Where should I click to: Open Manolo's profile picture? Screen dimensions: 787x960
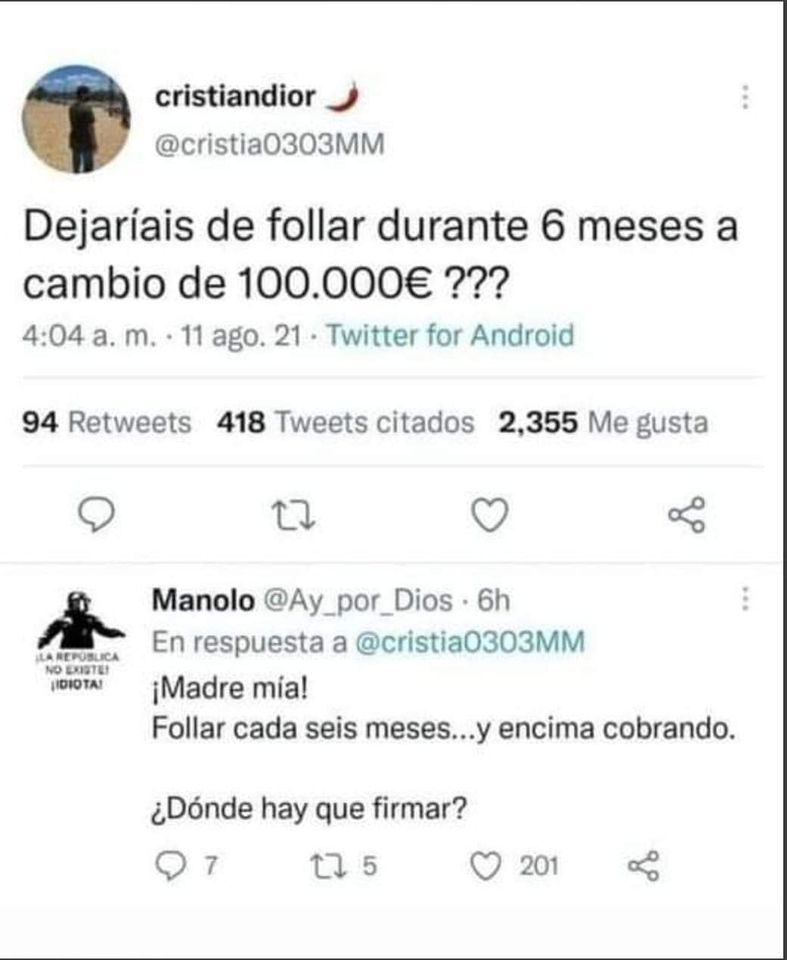79,640
